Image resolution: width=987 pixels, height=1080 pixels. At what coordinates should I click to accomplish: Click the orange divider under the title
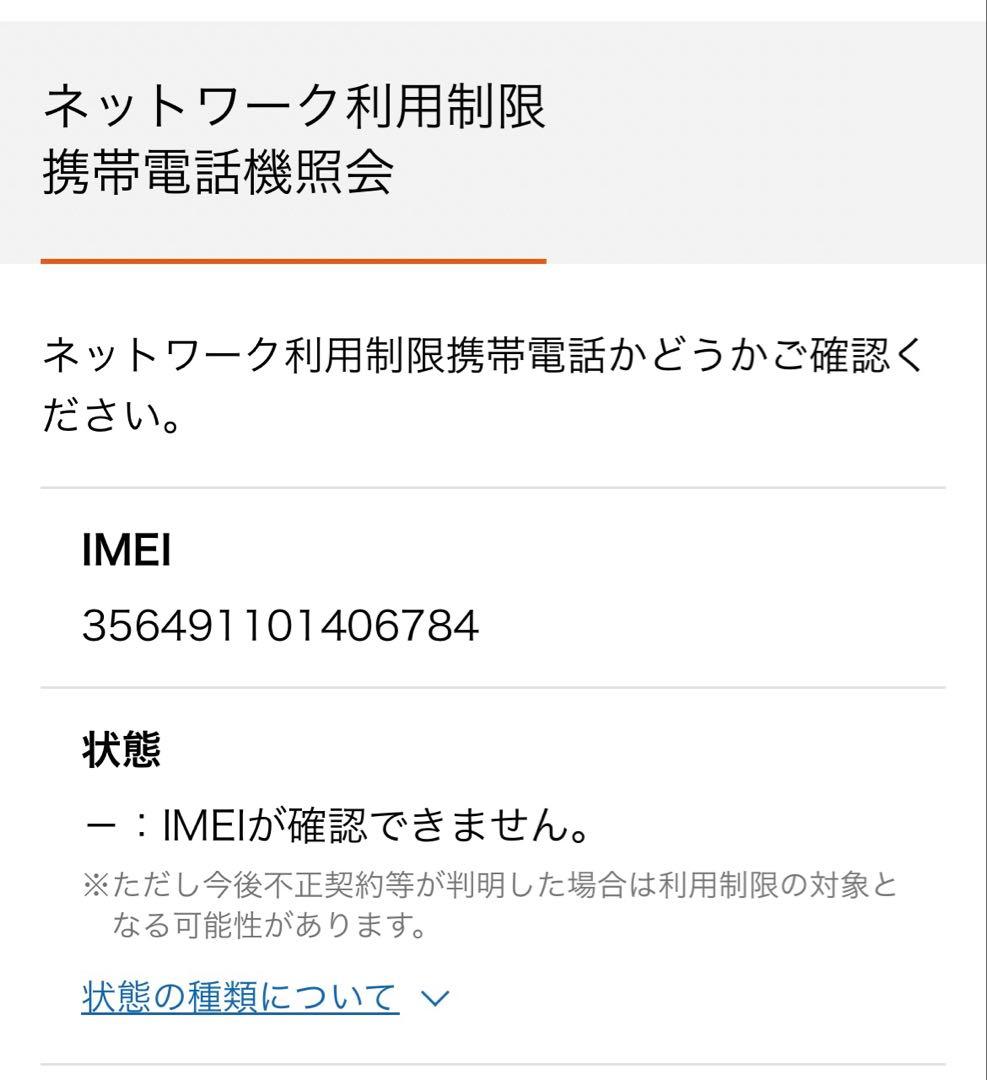[x=295, y=263]
